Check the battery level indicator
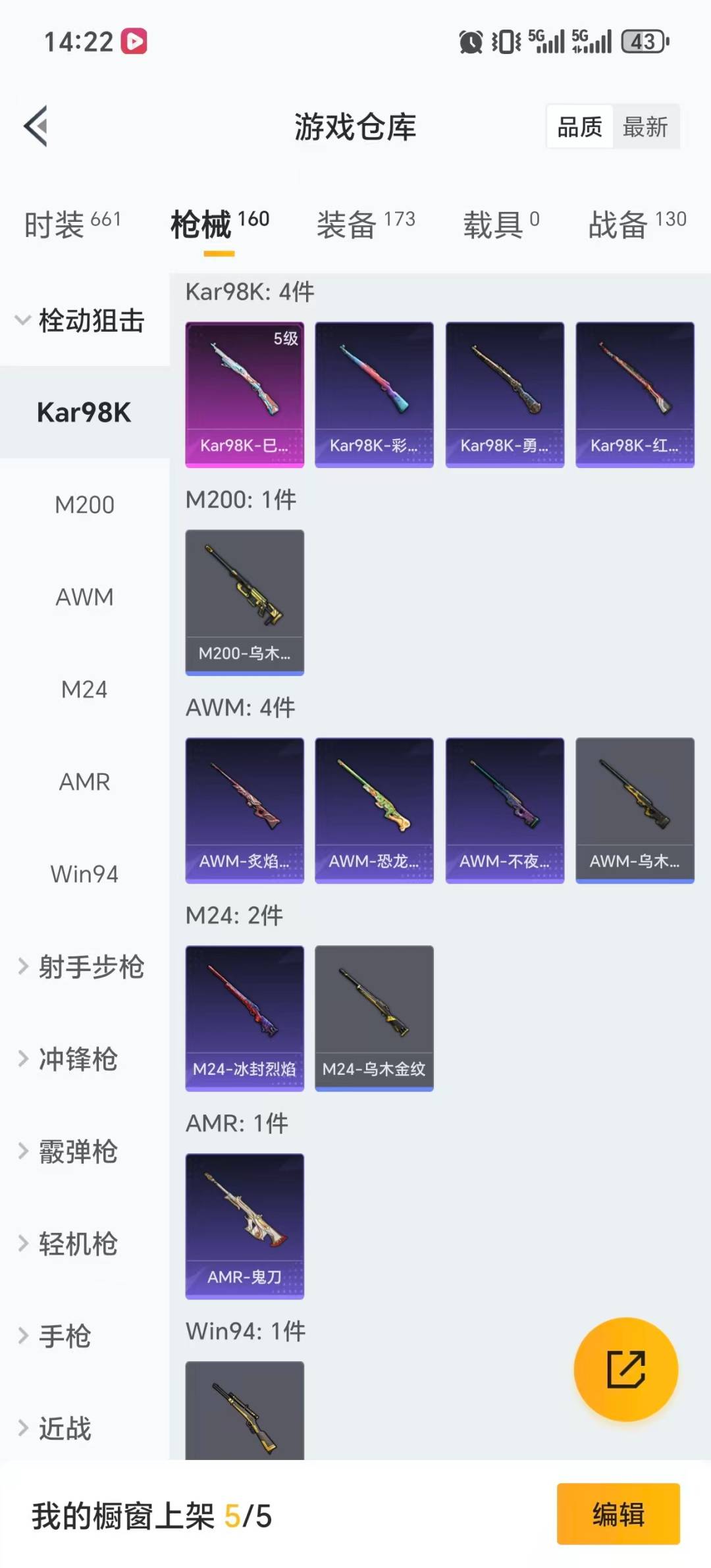711x1568 pixels. (642, 41)
